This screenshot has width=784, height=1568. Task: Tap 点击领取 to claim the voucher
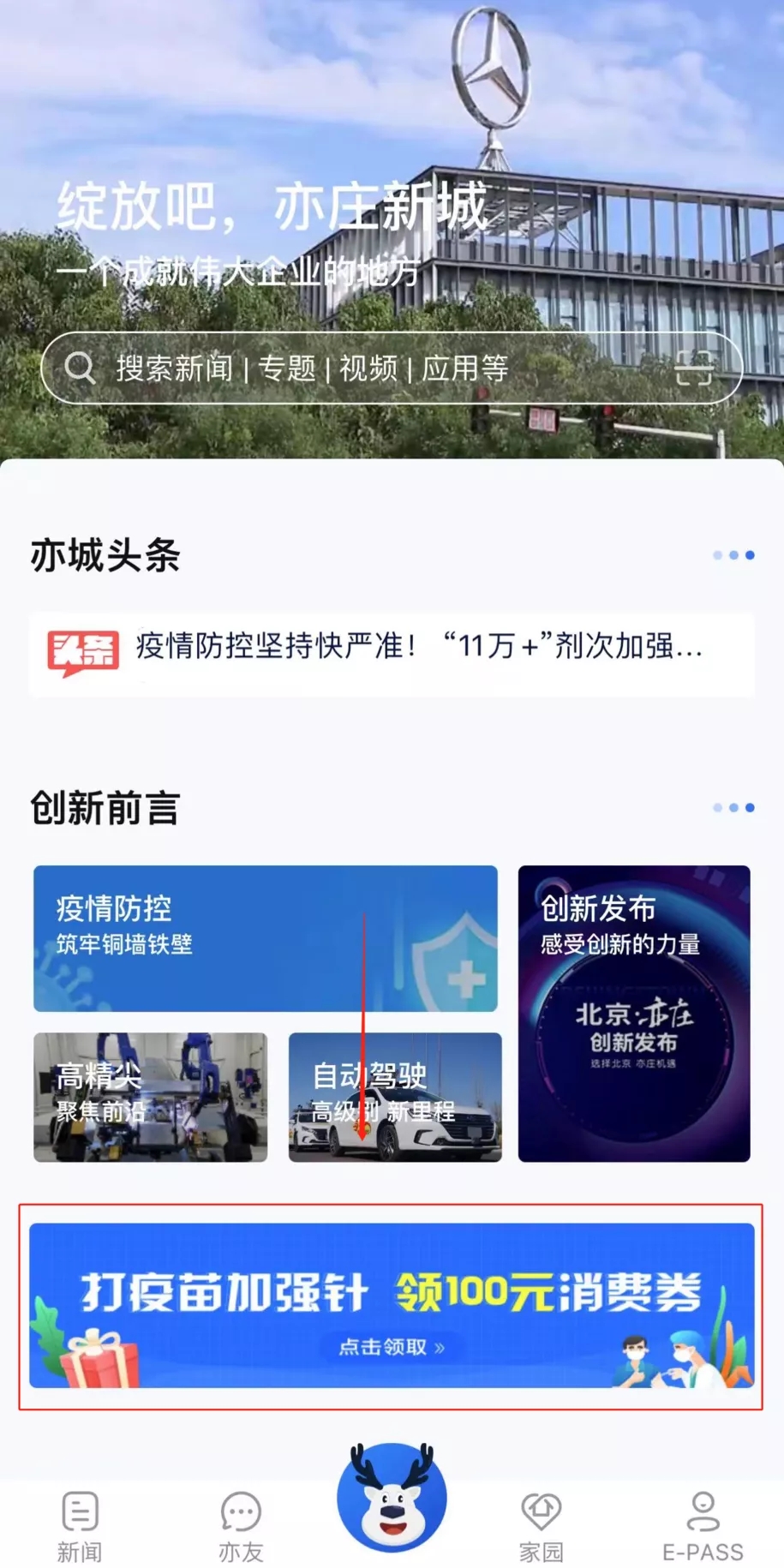pyautogui.click(x=392, y=1346)
